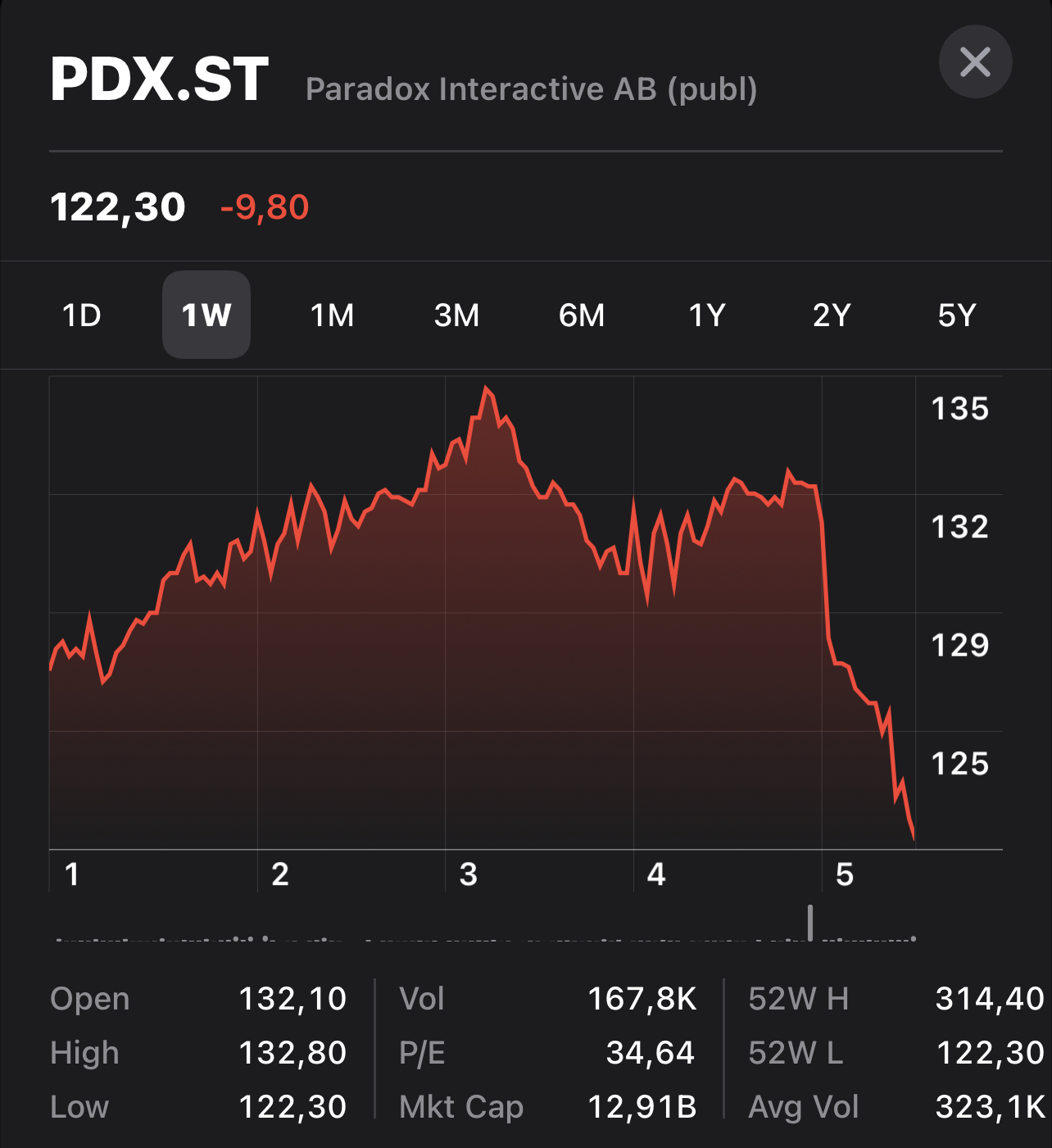Display the 2Y price chart
The width and height of the screenshot is (1052, 1148).
point(832,315)
